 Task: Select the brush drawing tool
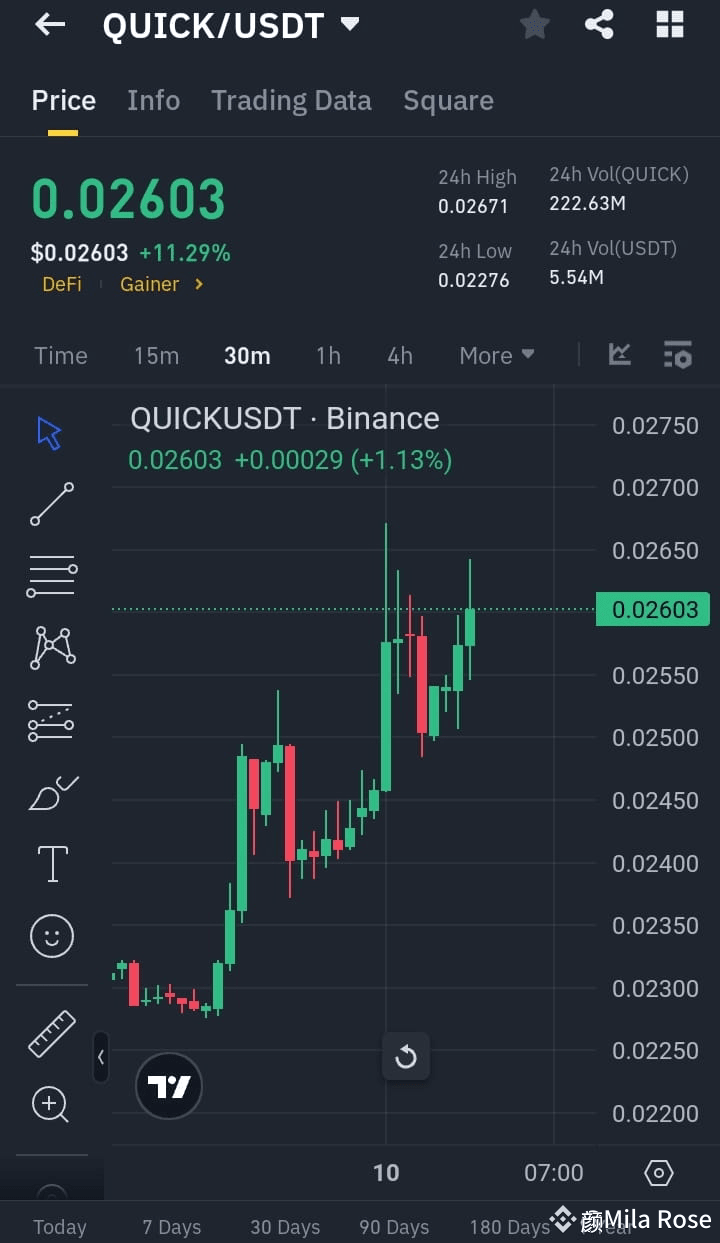[52, 792]
